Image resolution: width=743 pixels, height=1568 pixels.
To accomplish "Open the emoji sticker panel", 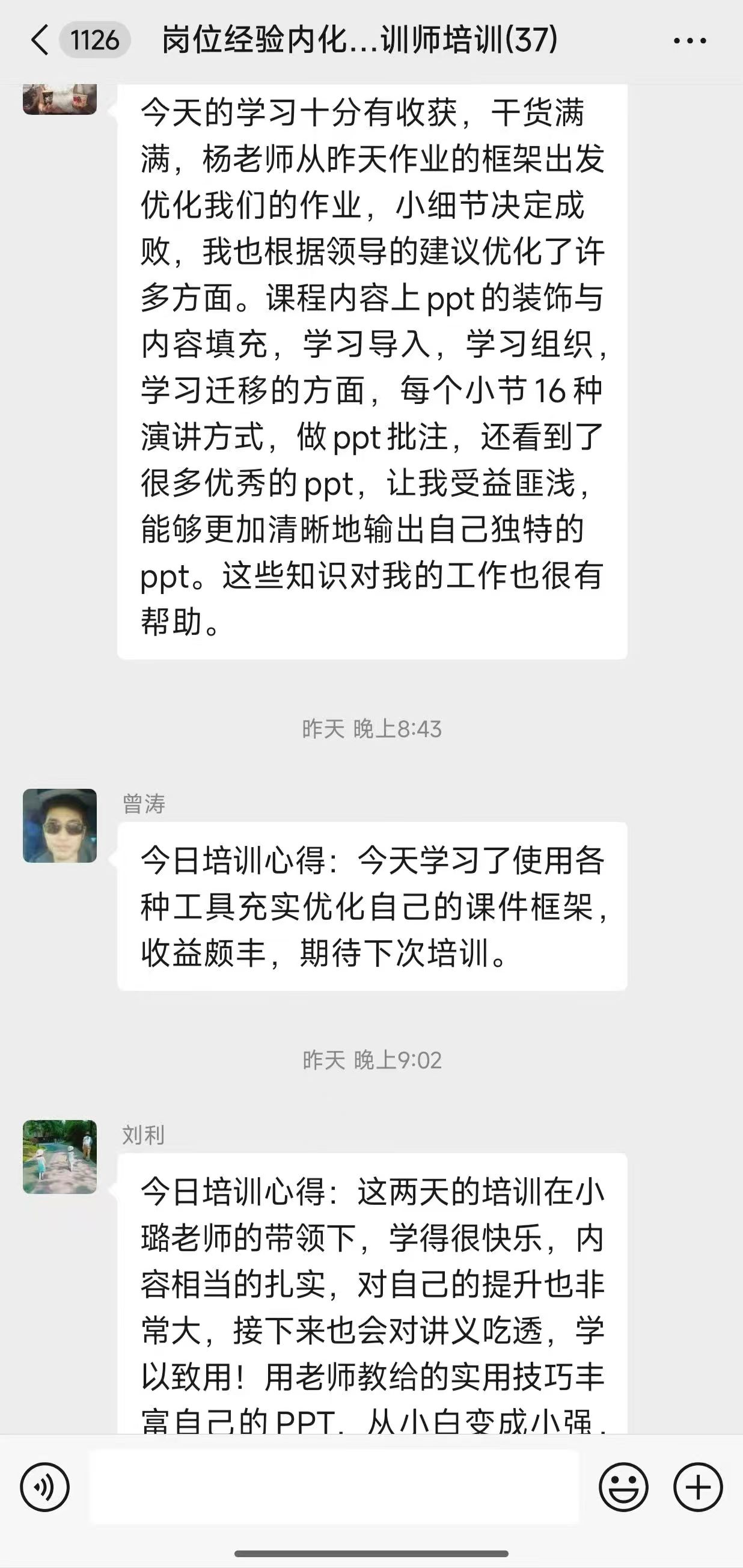I will (623, 1487).
